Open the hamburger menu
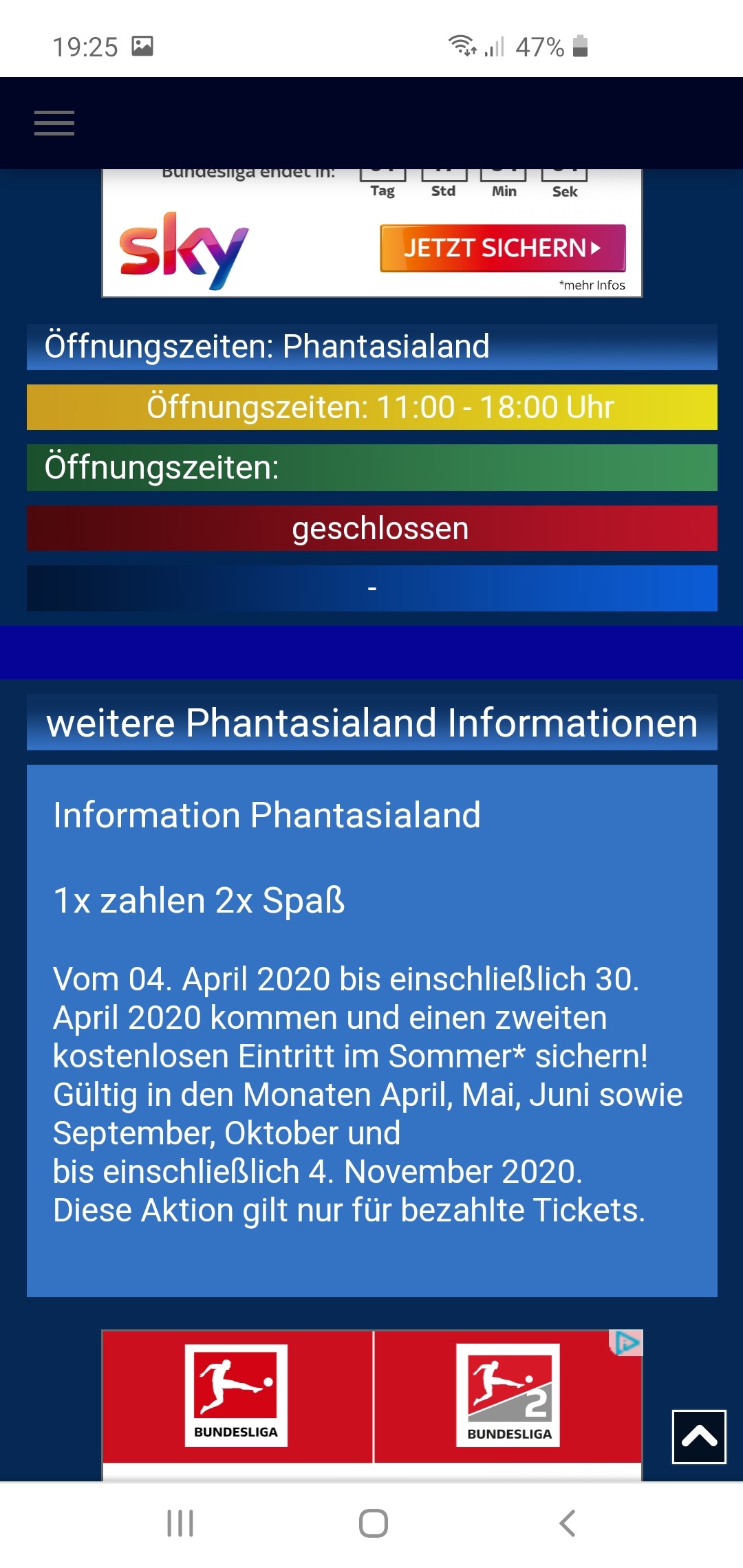This screenshot has width=743, height=1568. 54,123
